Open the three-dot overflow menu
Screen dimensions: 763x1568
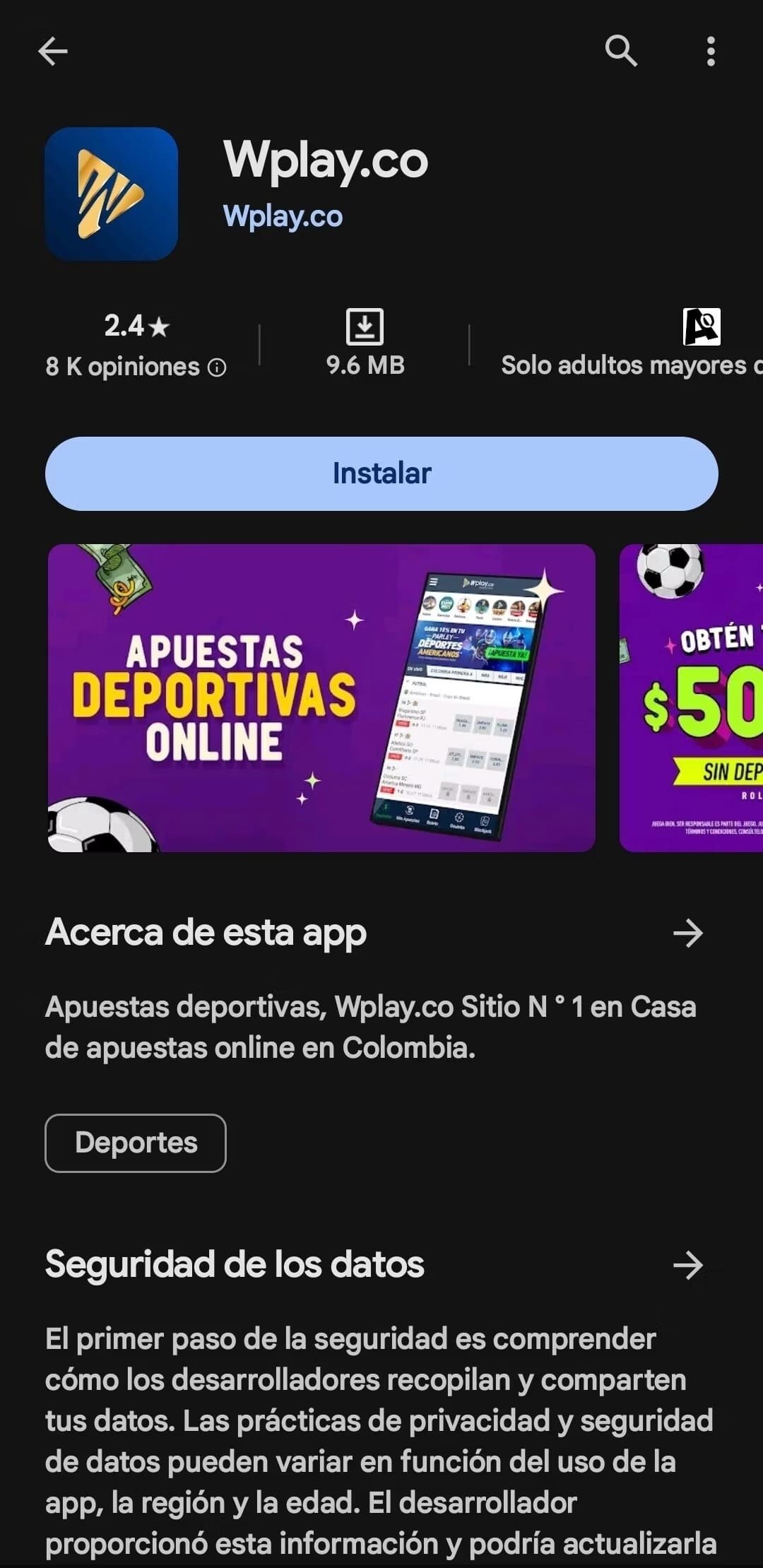710,51
